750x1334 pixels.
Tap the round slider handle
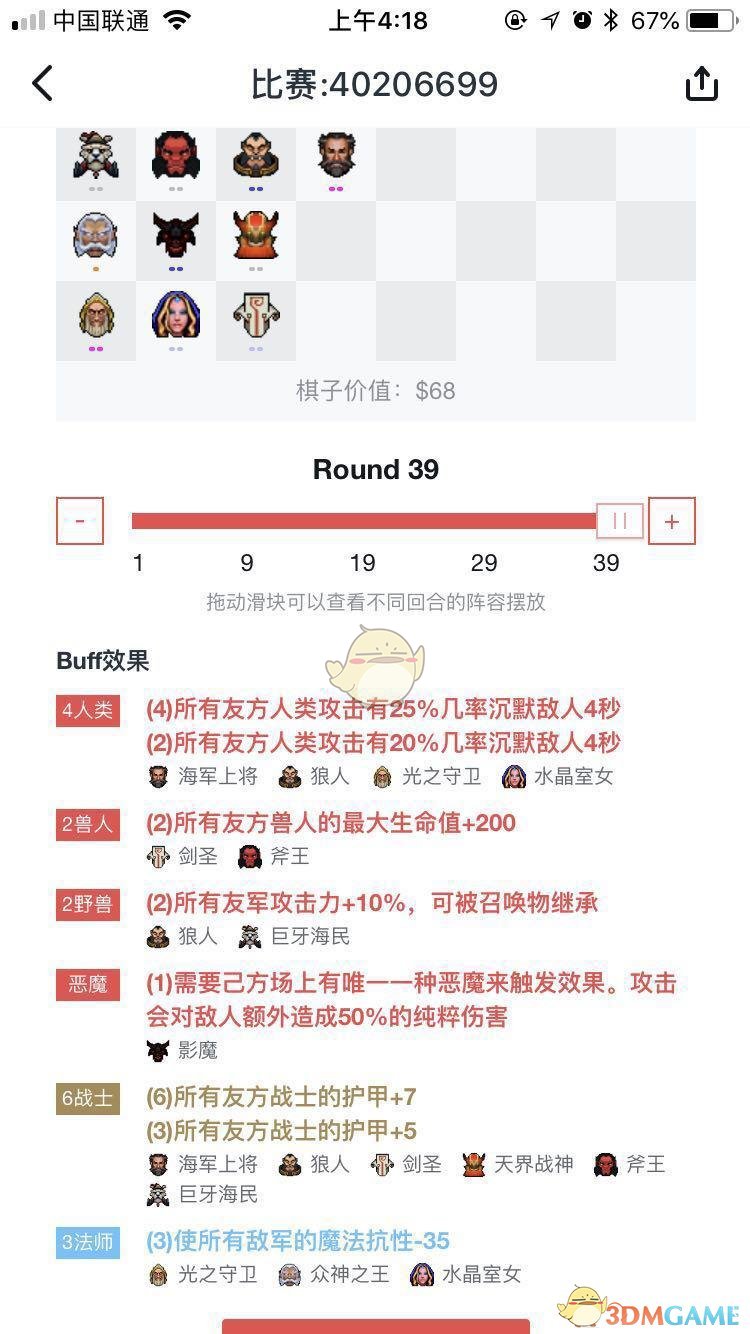(x=620, y=521)
